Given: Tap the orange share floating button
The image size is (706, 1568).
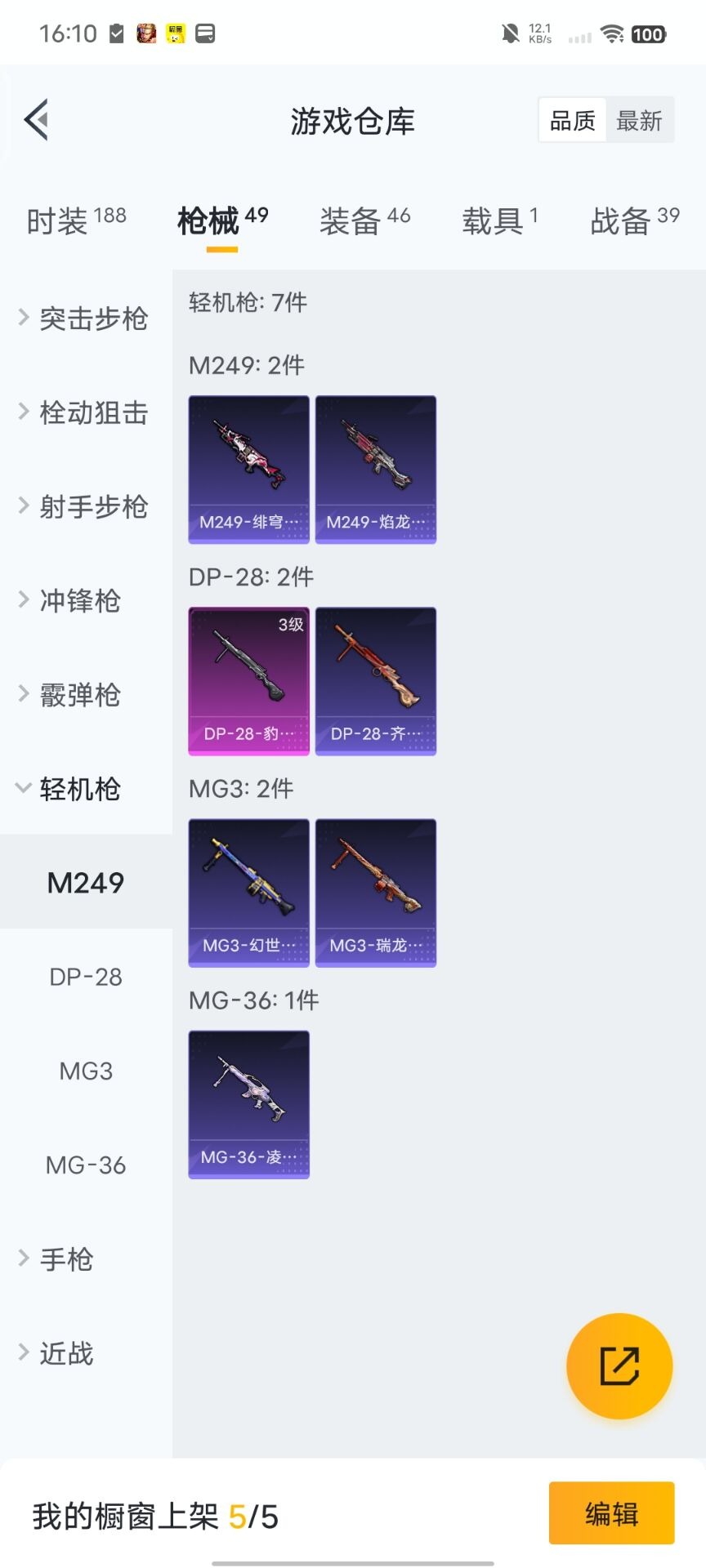Looking at the screenshot, I should [619, 1365].
